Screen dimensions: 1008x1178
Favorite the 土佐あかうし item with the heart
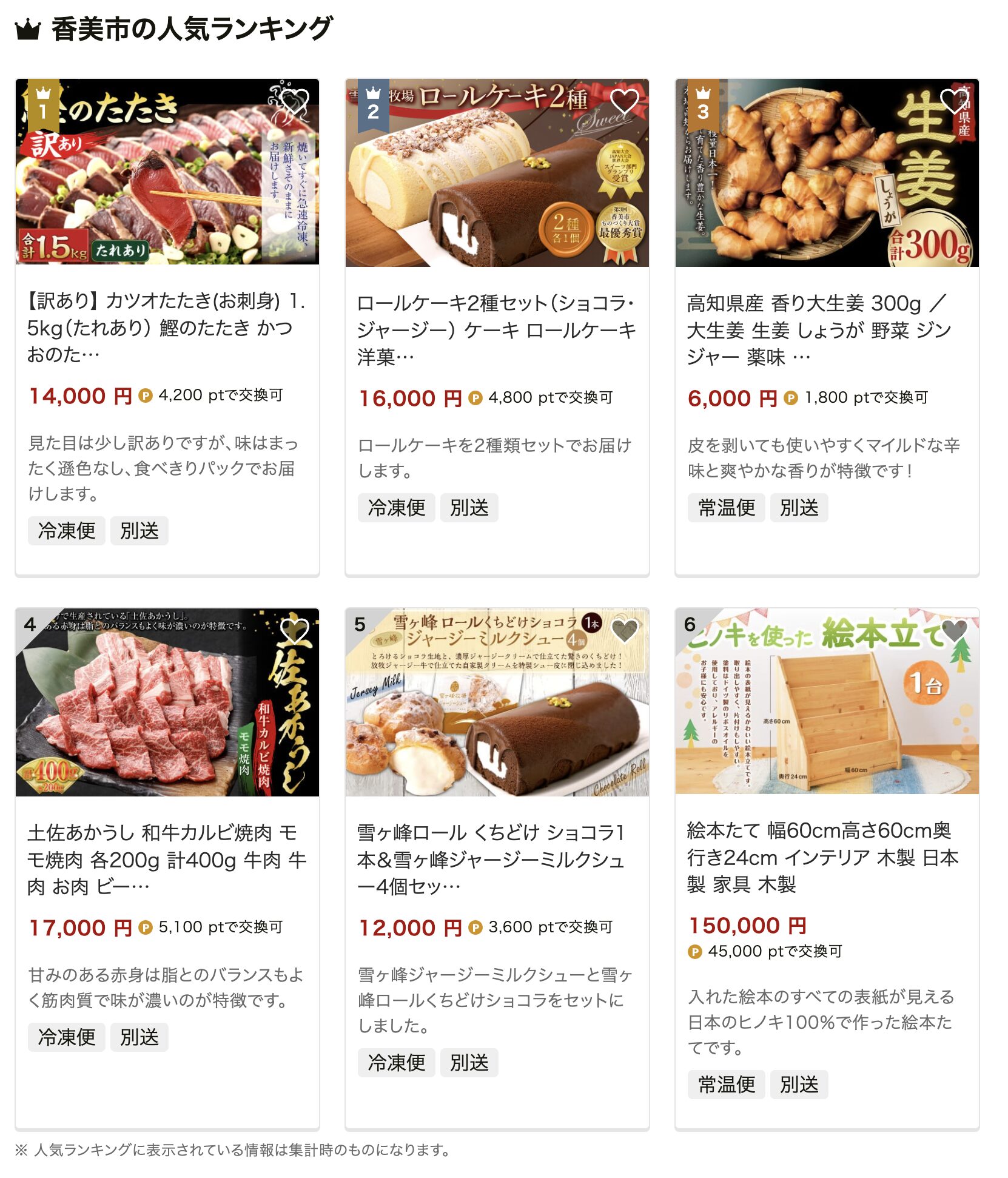click(x=295, y=631)
